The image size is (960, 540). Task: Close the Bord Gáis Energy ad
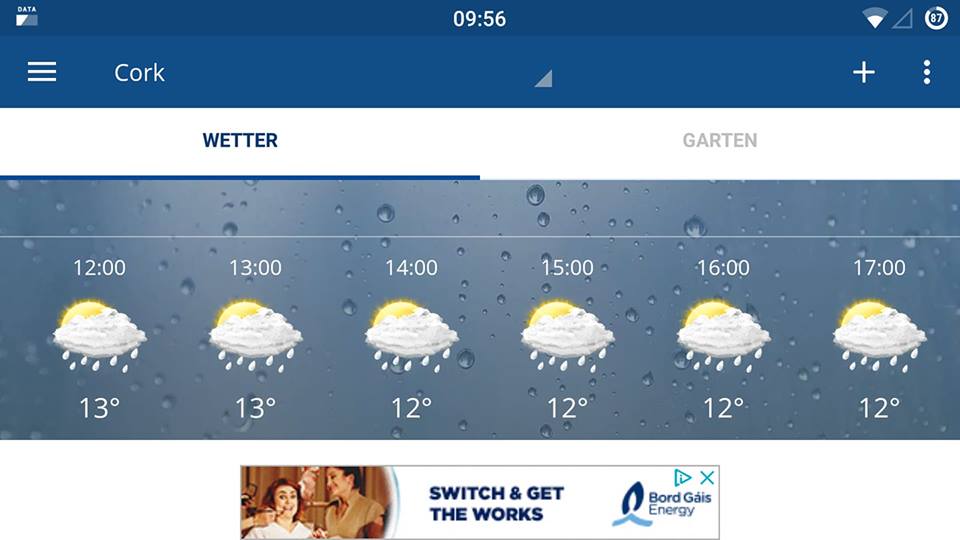(707, 478)
